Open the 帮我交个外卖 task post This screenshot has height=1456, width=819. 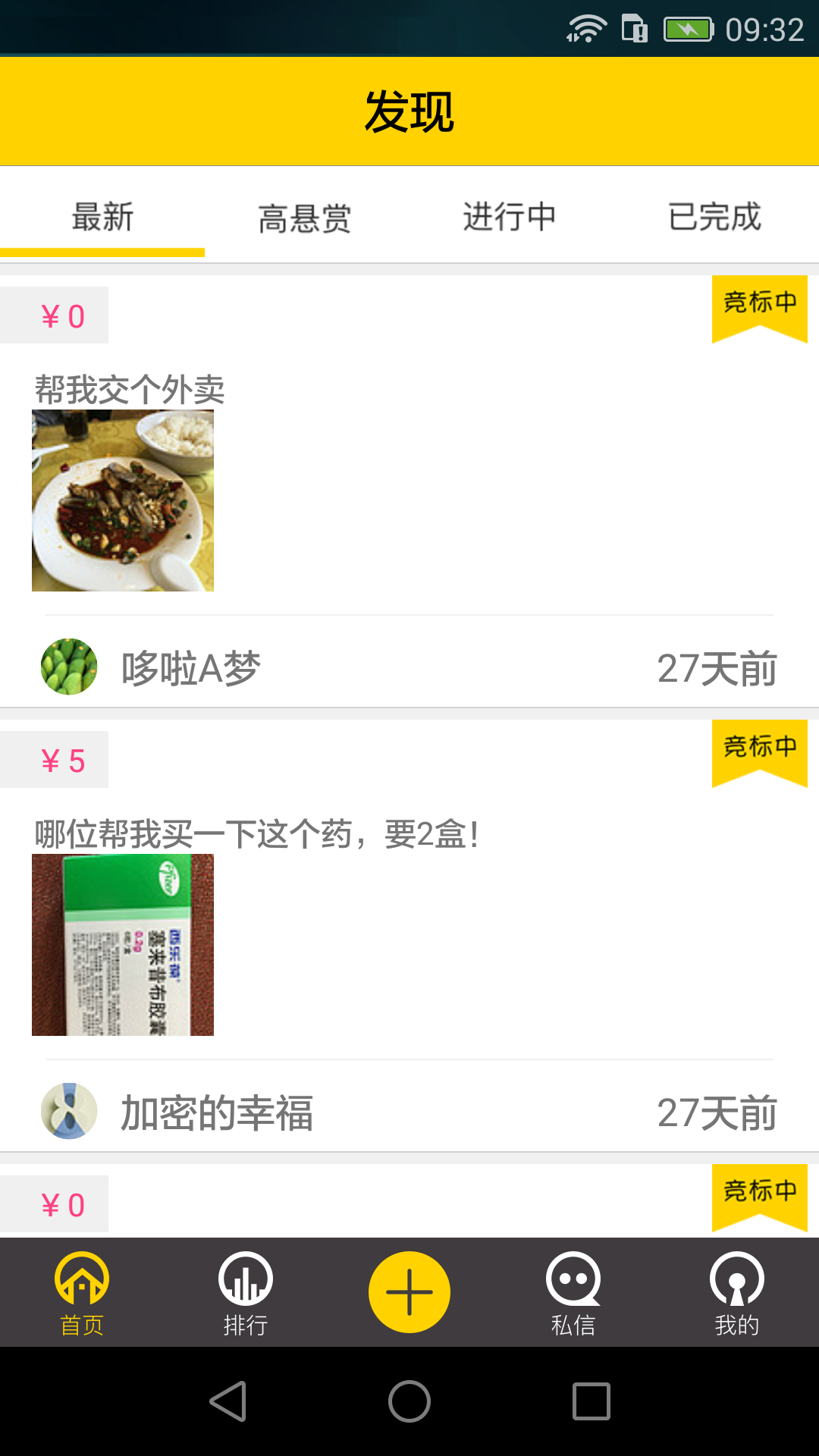[x=130, y=390]
